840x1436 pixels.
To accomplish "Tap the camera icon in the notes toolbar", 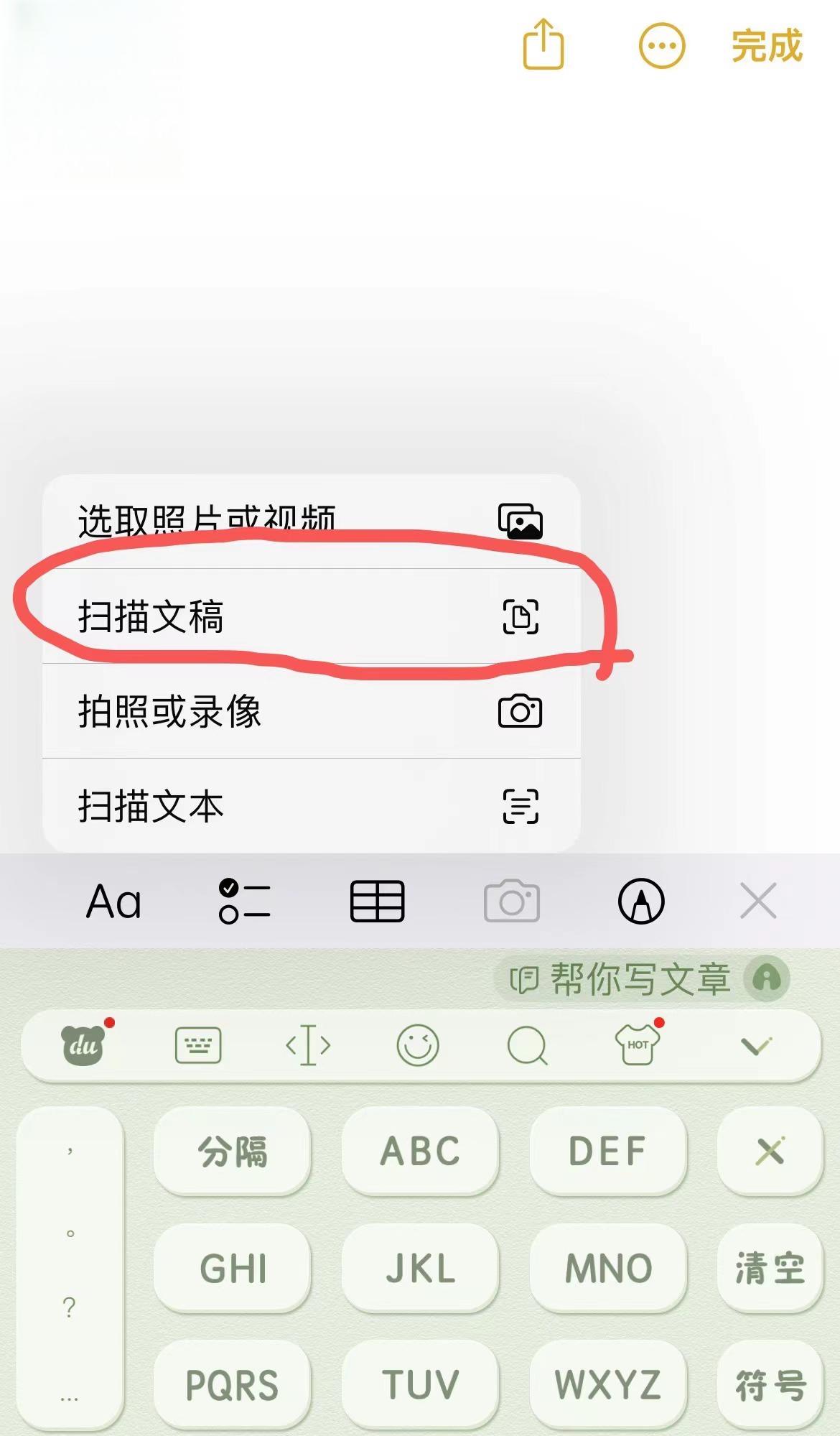I will 511,901.
